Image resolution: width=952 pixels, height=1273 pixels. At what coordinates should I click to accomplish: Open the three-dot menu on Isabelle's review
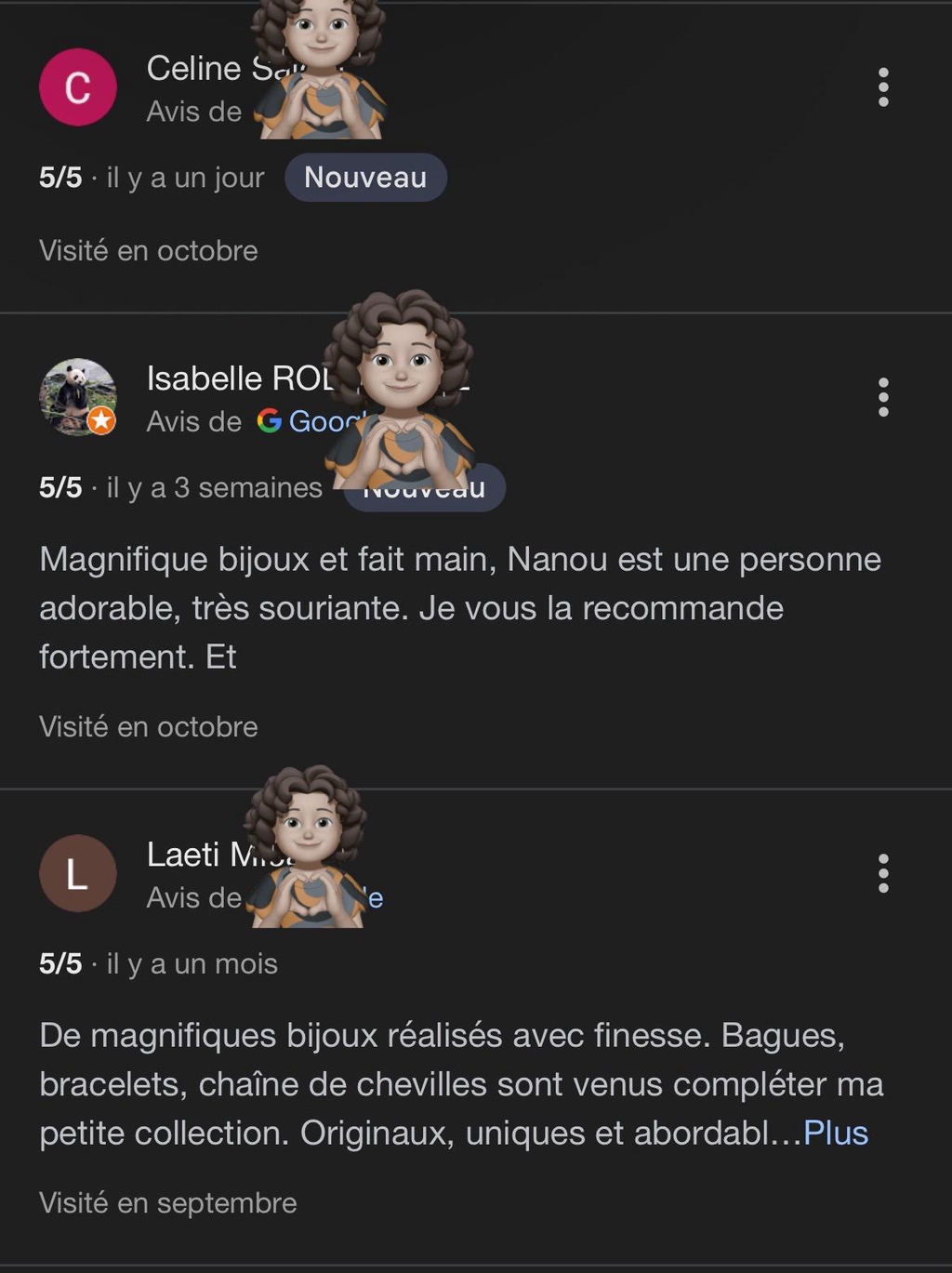click(x=883, y=397)
